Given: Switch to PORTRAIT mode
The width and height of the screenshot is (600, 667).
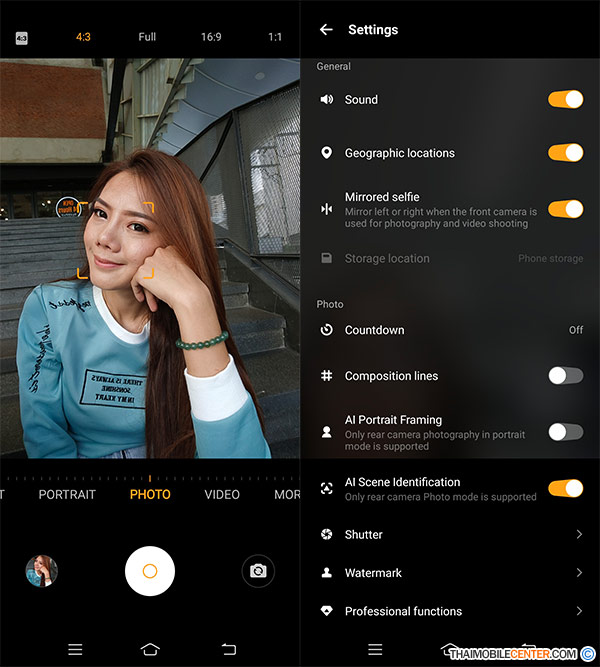Looking at the screenshot, I should tap(67, 494).
